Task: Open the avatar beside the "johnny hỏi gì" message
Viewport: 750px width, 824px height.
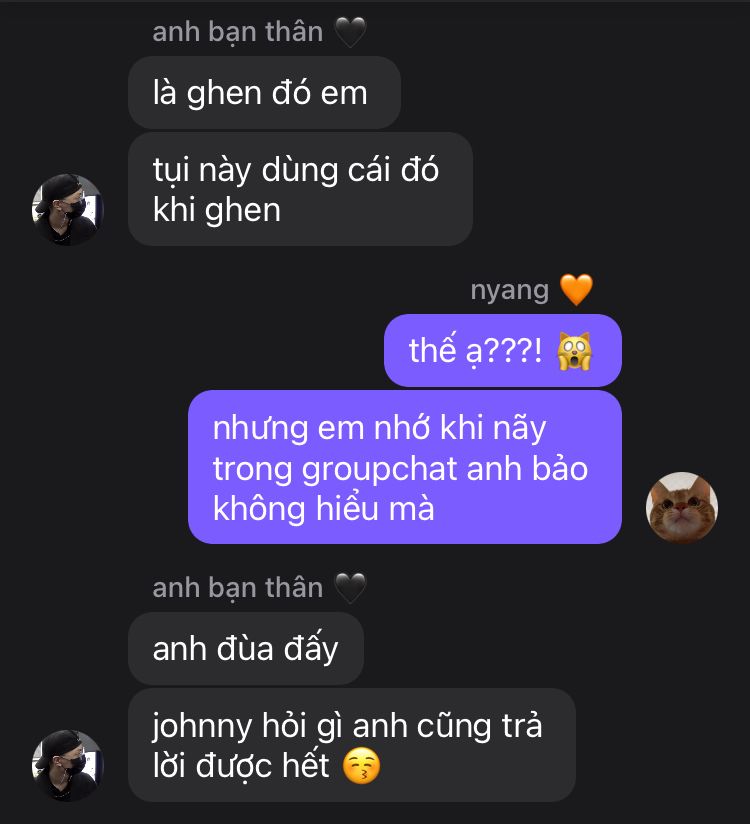Action: coord(68,765)
